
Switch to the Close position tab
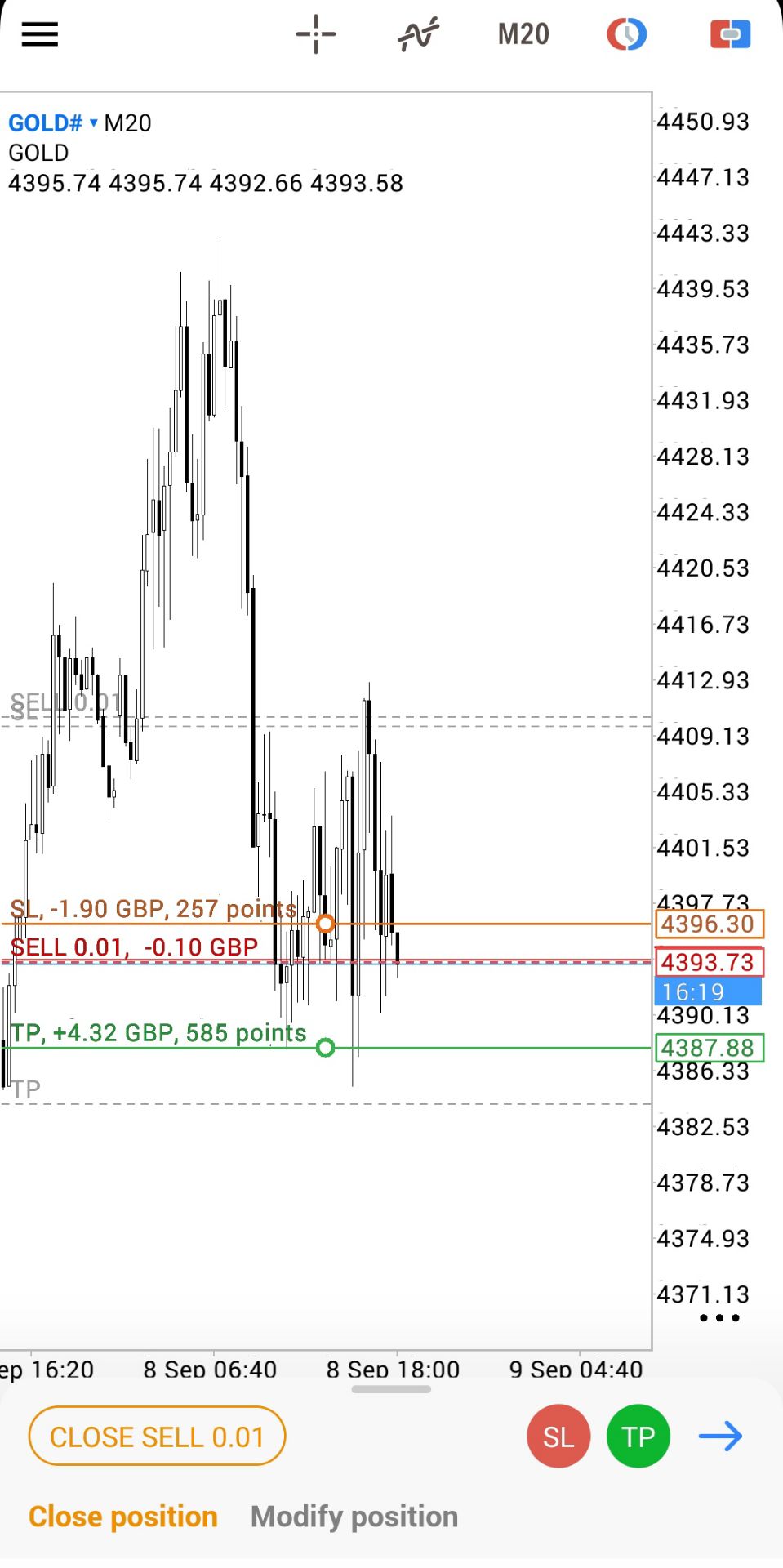(x=123, y=1517)
